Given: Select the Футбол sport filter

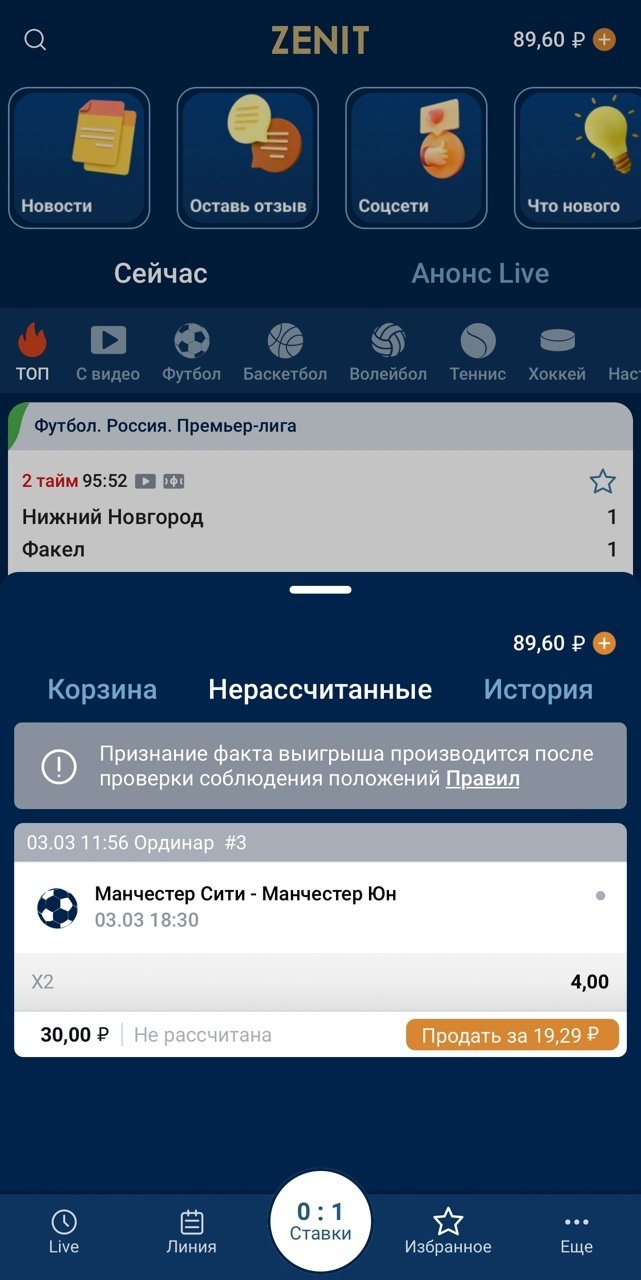Looking at the screenshot, I should click(192, 353).
